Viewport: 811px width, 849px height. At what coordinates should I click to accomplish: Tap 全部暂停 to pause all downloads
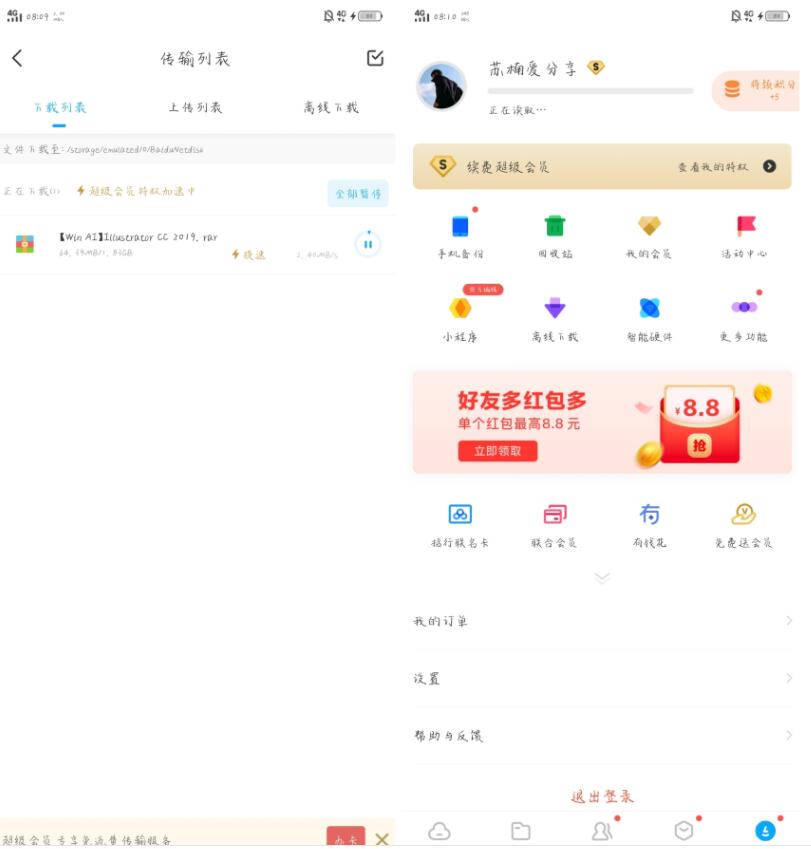point(357,193)
